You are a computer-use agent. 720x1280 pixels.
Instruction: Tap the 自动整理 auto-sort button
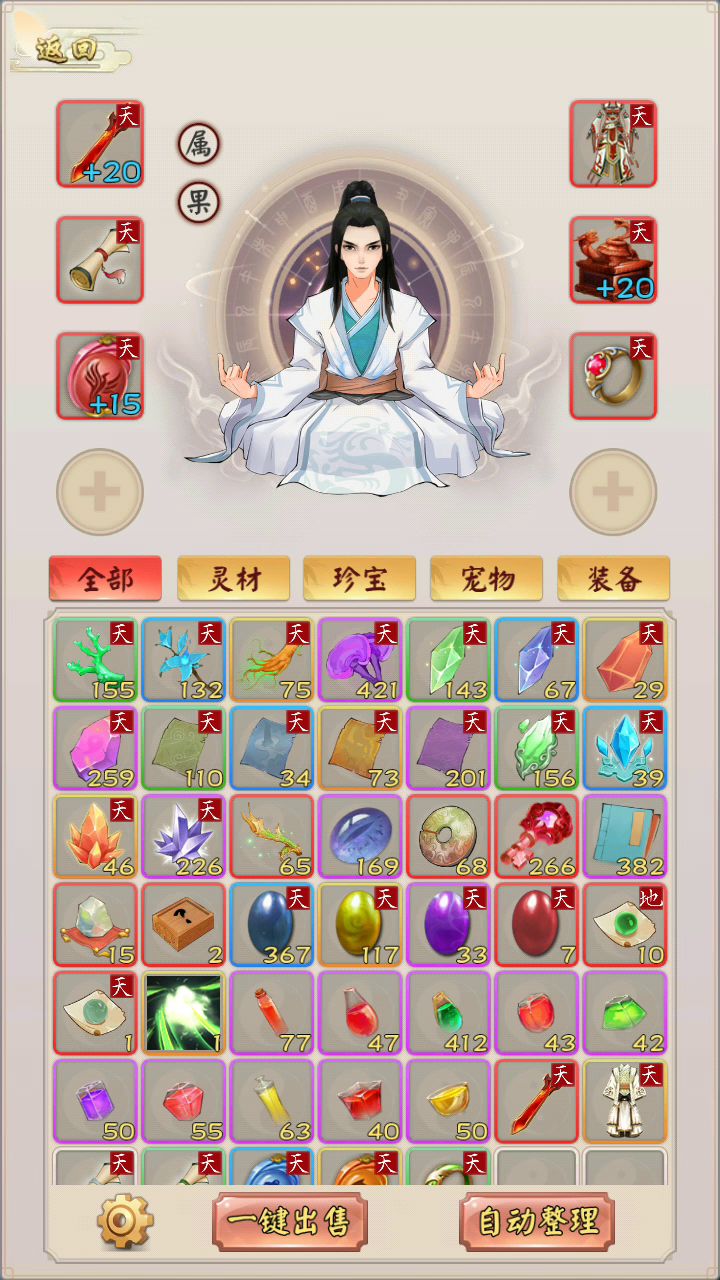click(x=537, y=1221)
